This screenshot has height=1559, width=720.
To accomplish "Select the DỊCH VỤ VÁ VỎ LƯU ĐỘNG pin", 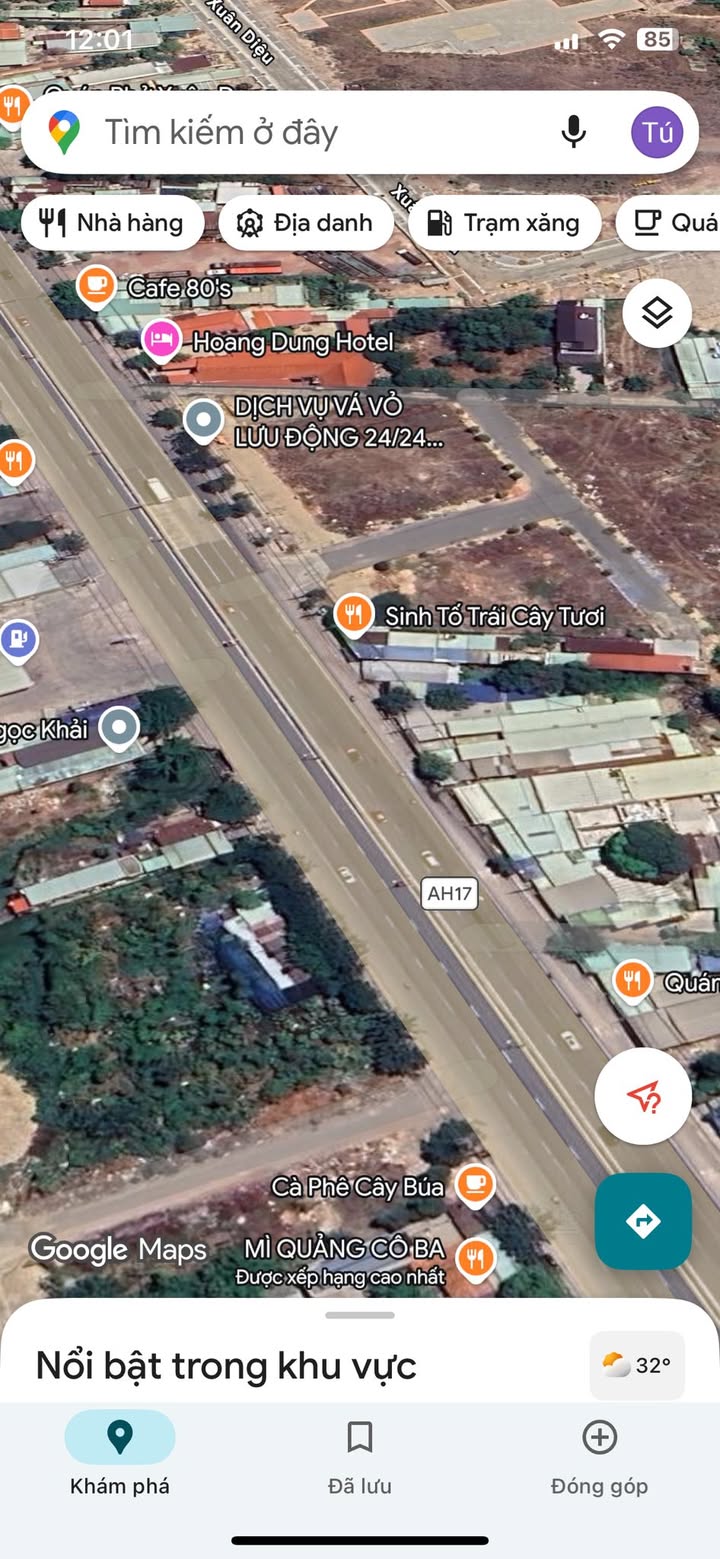I will (204, 420).
